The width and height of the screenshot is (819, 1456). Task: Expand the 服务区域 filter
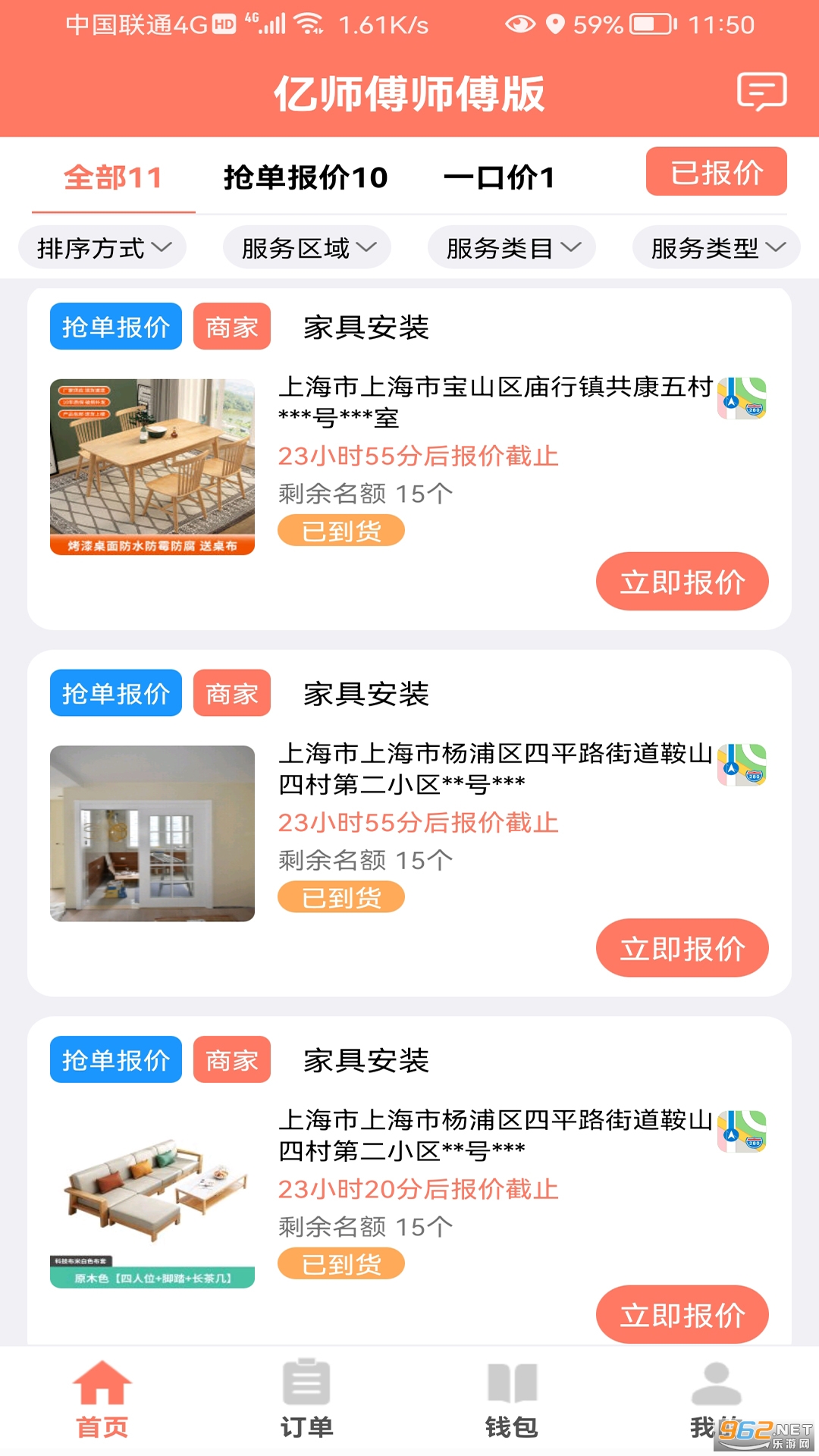pos(307,248)
